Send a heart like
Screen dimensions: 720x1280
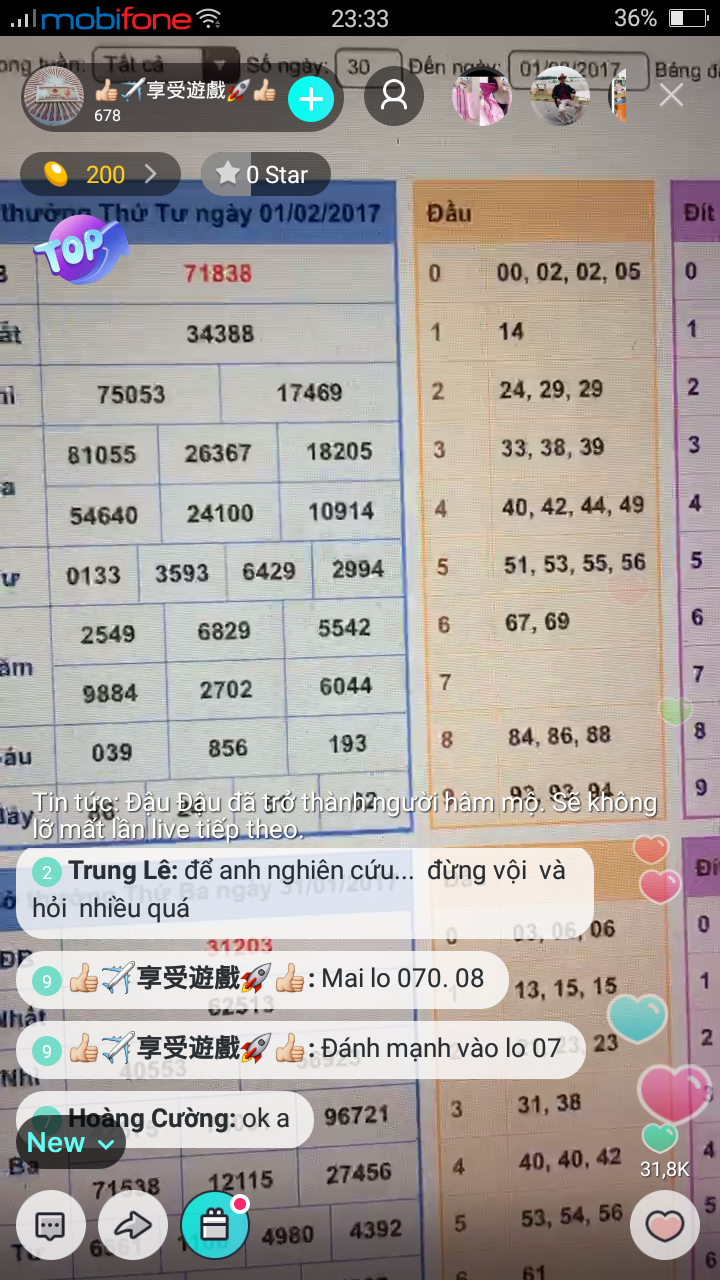(665, 1224)
